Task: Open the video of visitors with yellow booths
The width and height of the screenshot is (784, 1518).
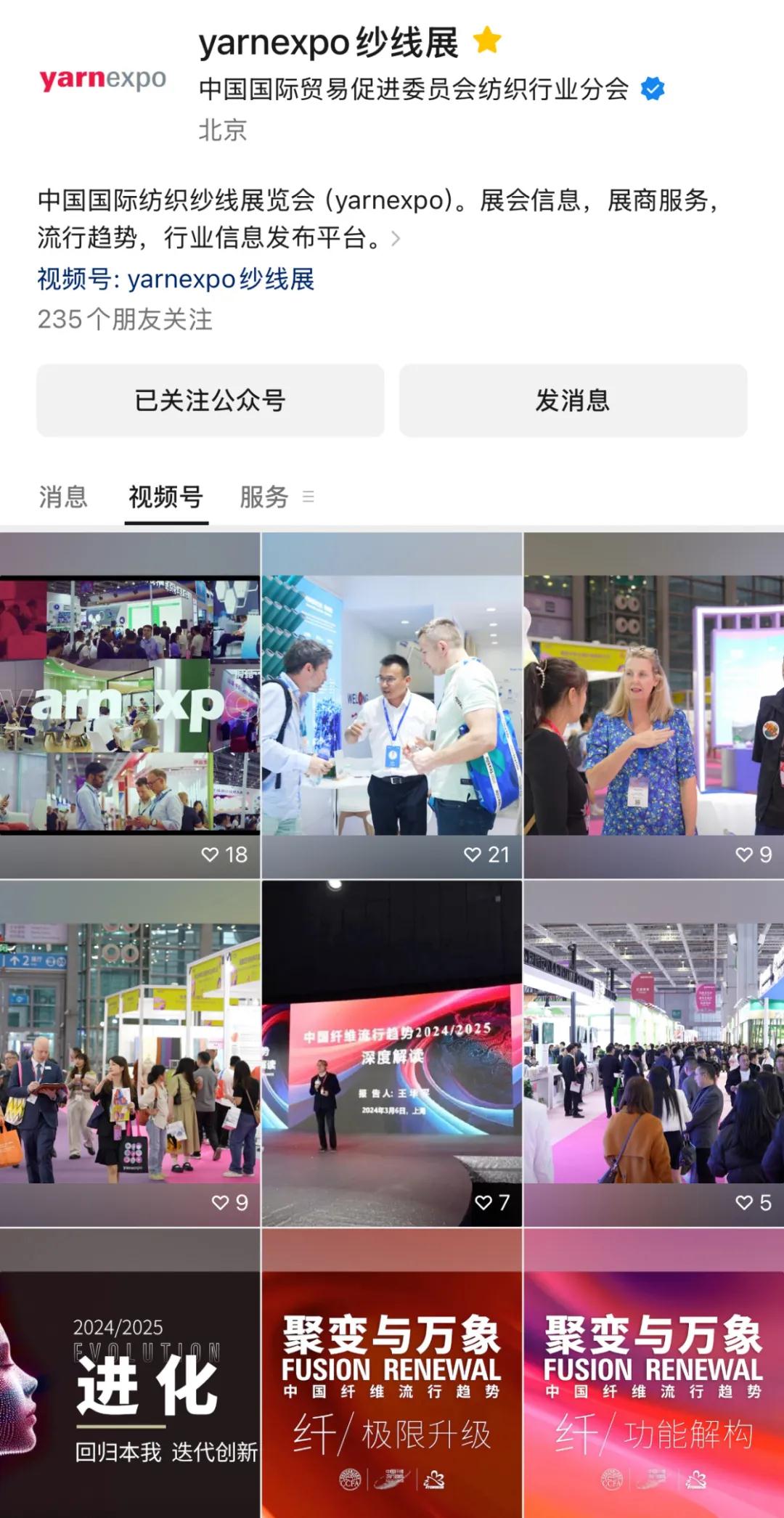Action: pyautogui.click(x=130, y=1053)
